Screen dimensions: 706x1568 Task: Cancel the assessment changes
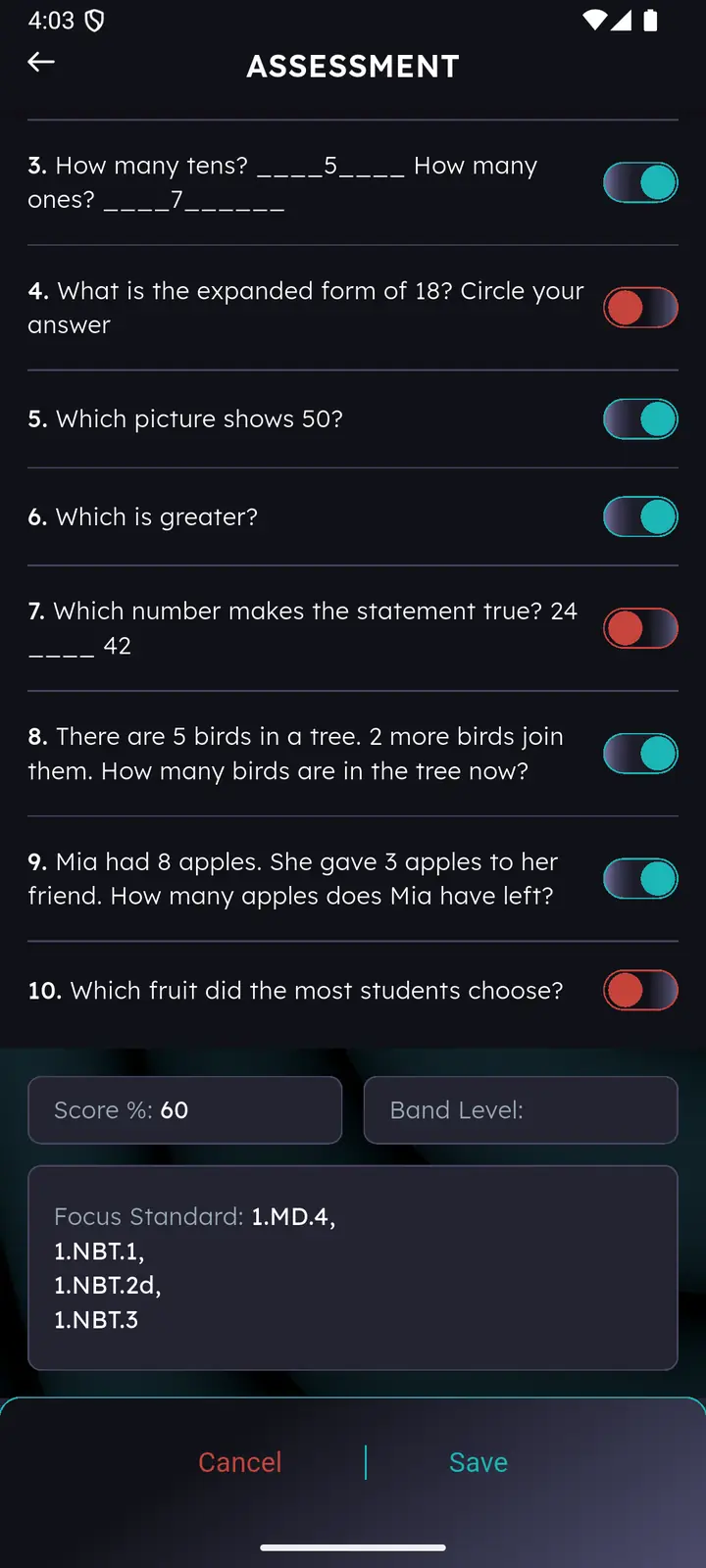click(x=240, y=1462)
